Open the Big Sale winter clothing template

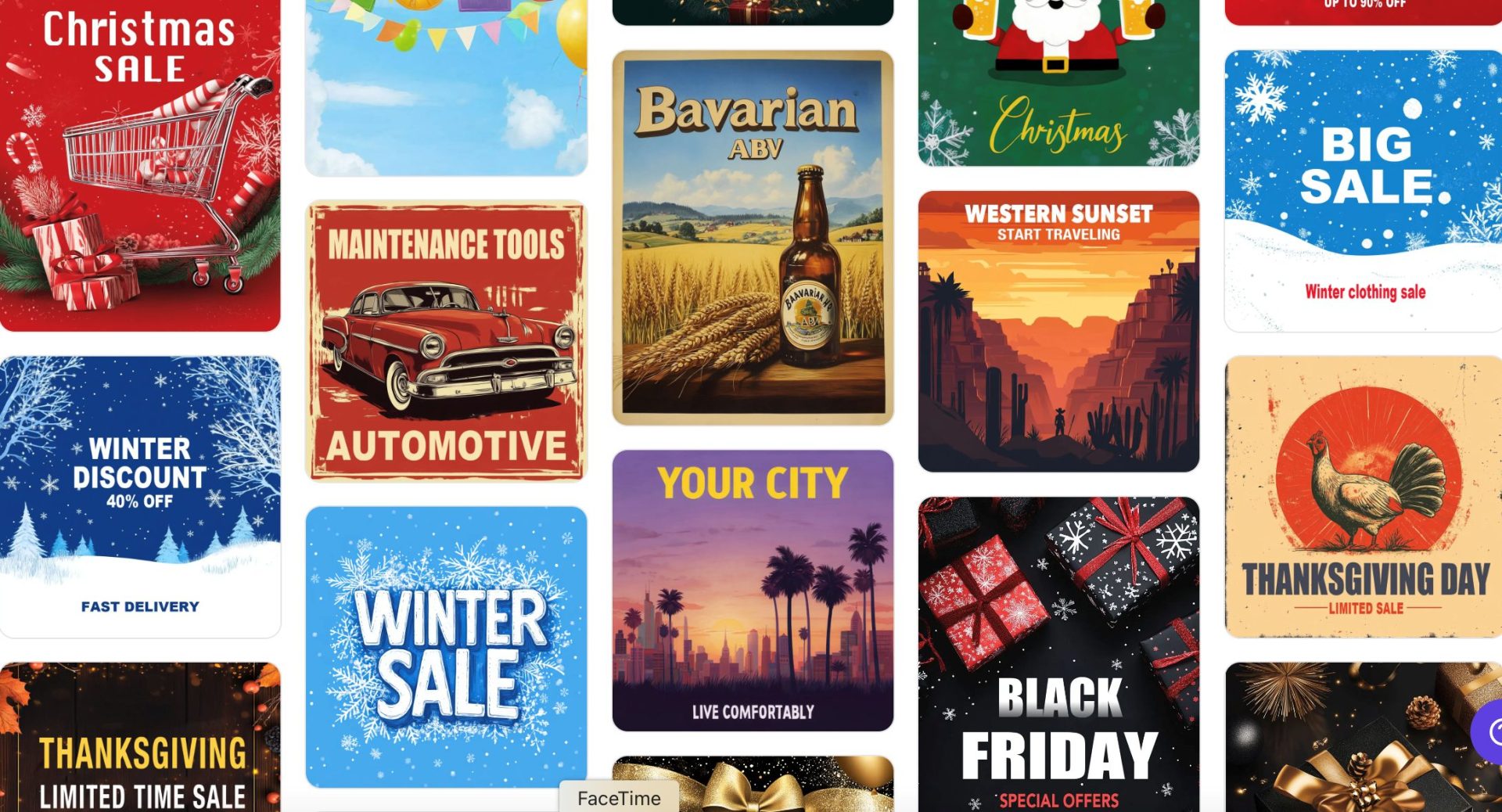1363,191
